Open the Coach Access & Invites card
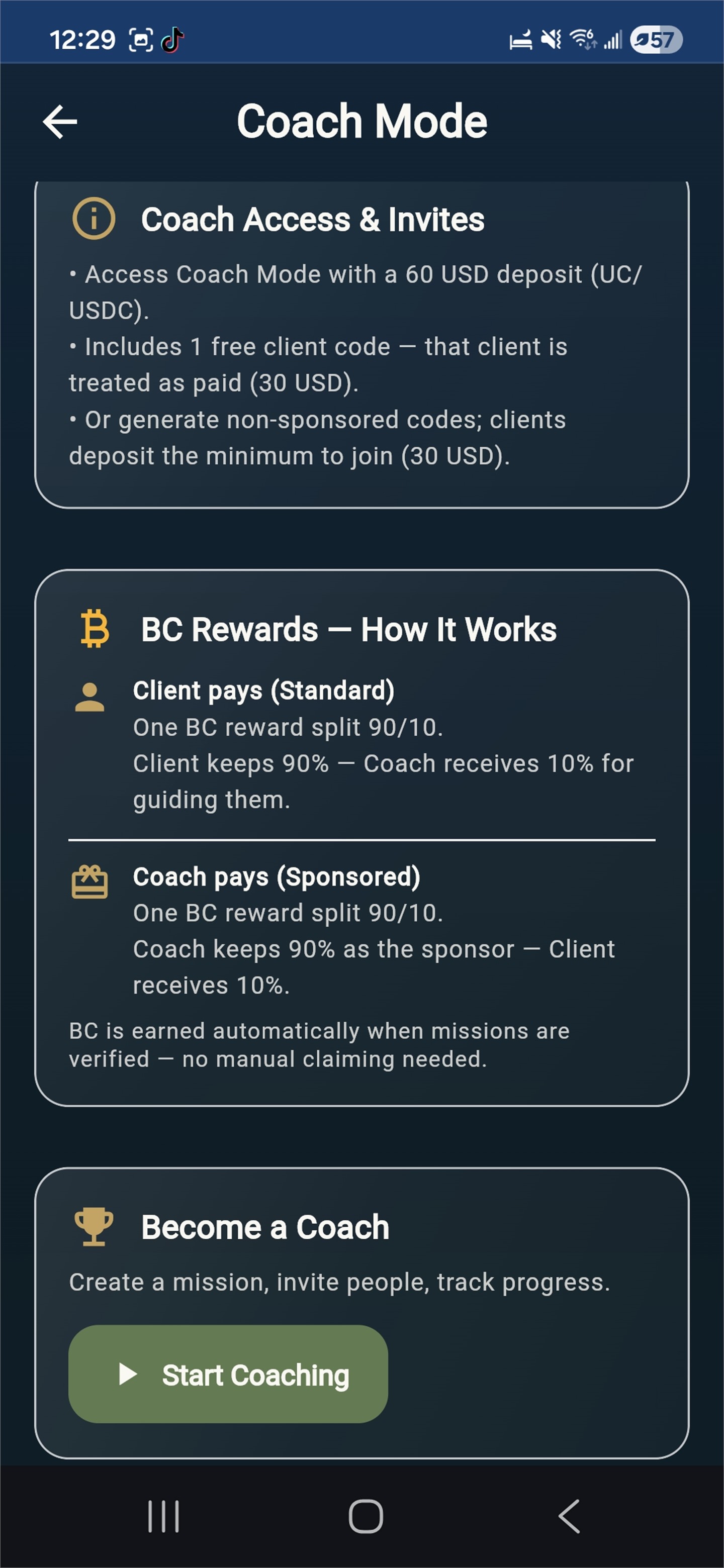This screenshot has height=1568, width=724. (361, 344)
